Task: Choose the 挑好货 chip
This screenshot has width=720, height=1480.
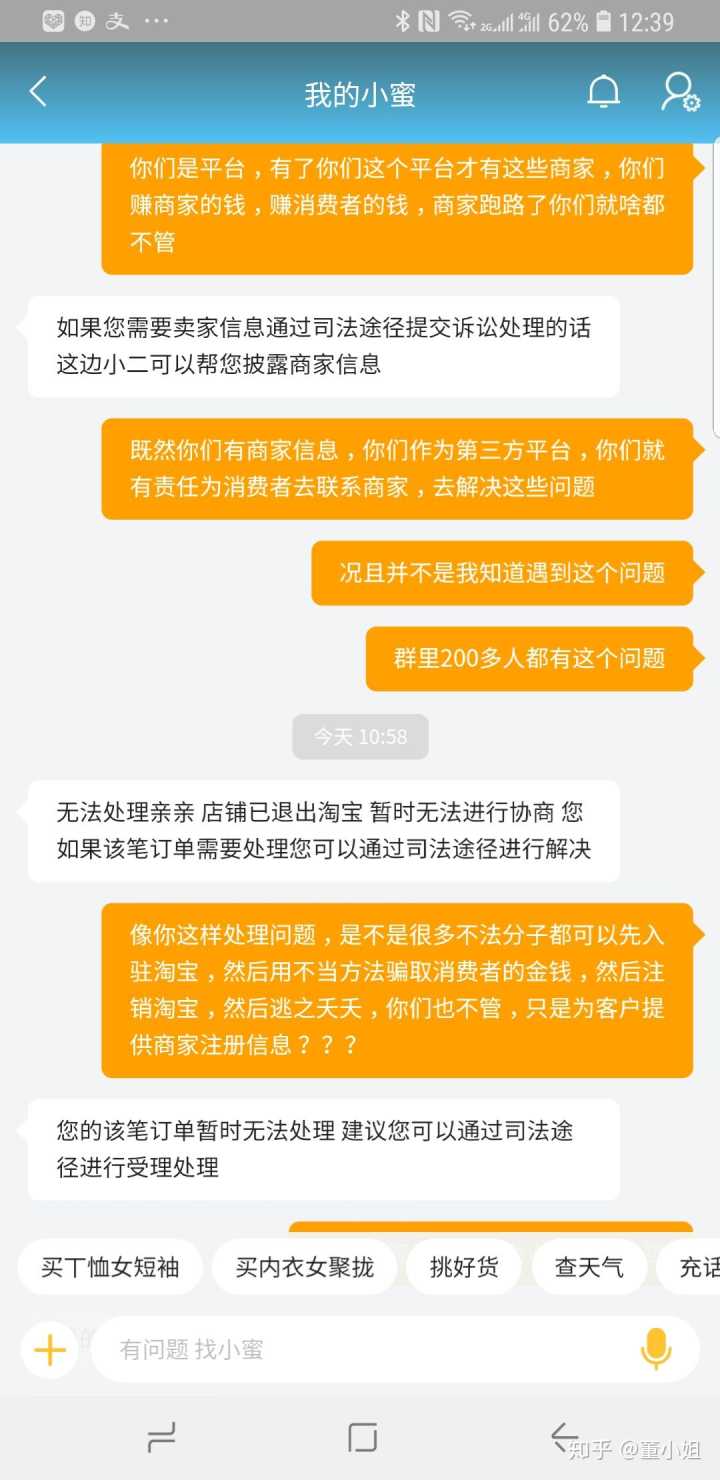Action: pos(464,1267)
